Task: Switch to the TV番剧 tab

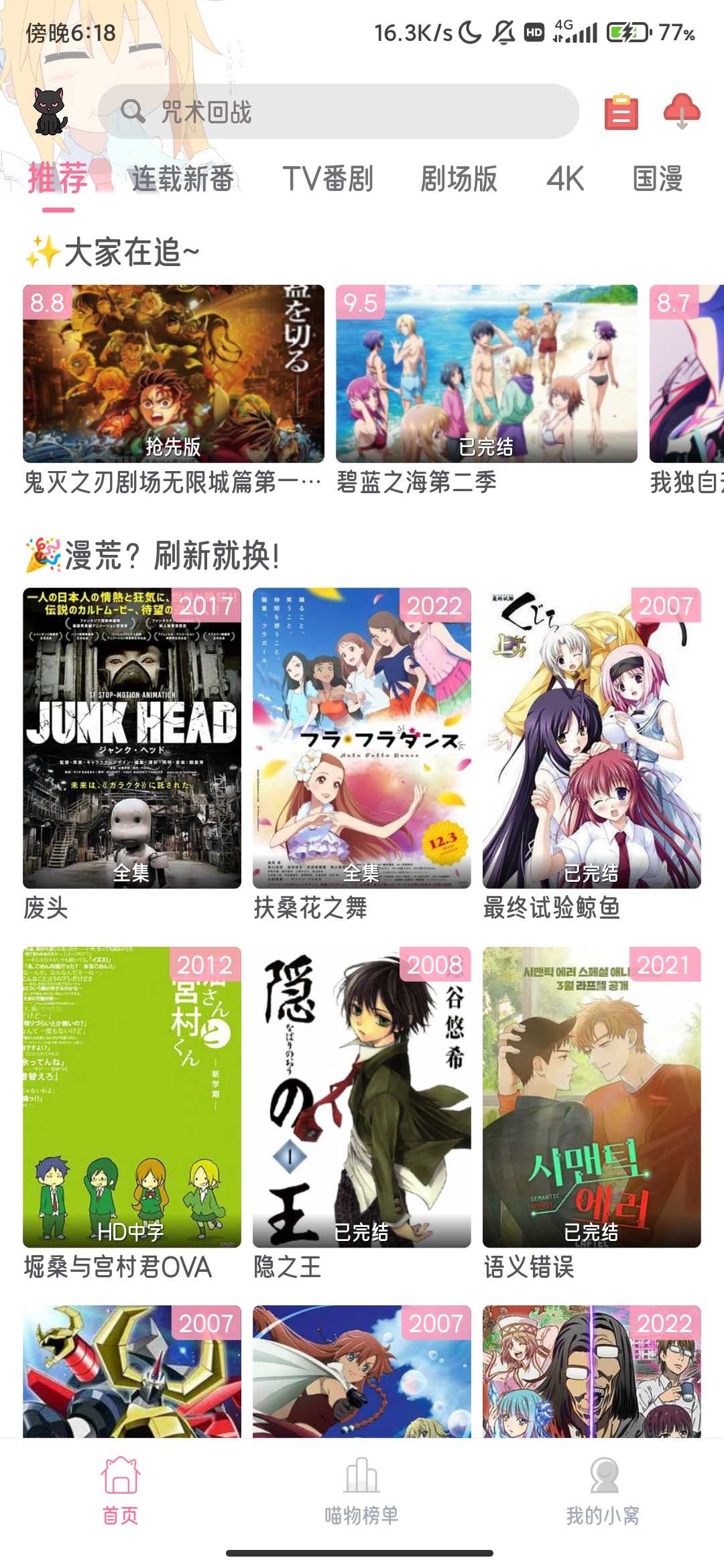Action: [328, 179]
